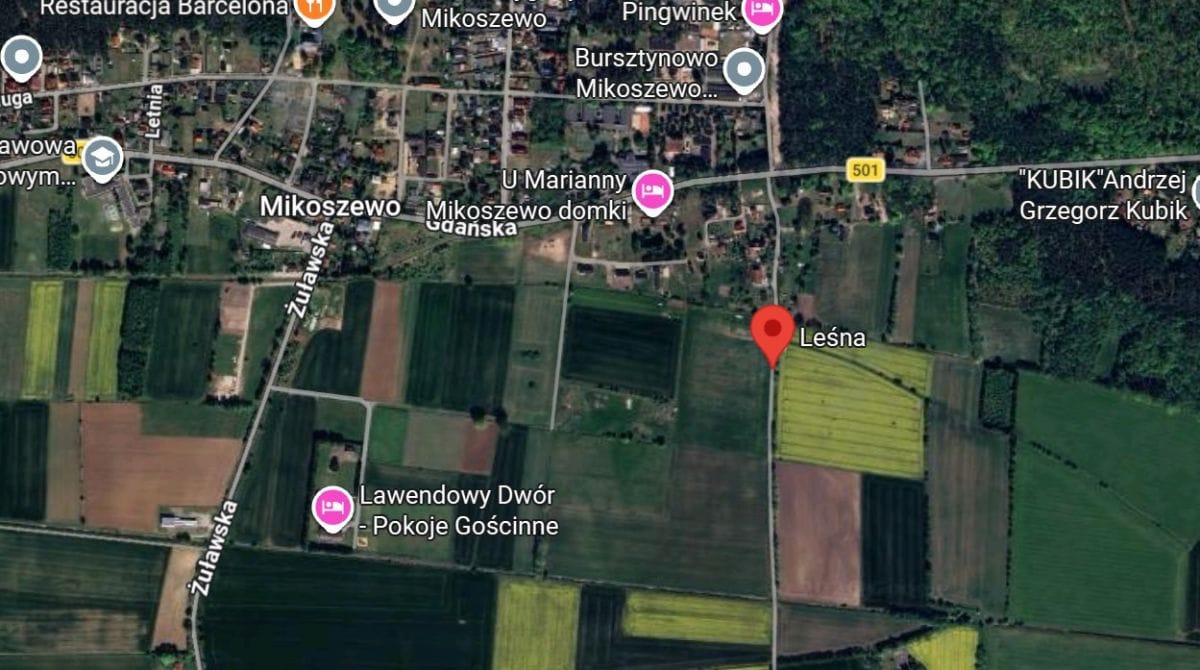The height and width of the screenshot is (670, 1200).
Task: Tap the Bursztynowo Mikoszewo place pin
Action: click(743, 70)
